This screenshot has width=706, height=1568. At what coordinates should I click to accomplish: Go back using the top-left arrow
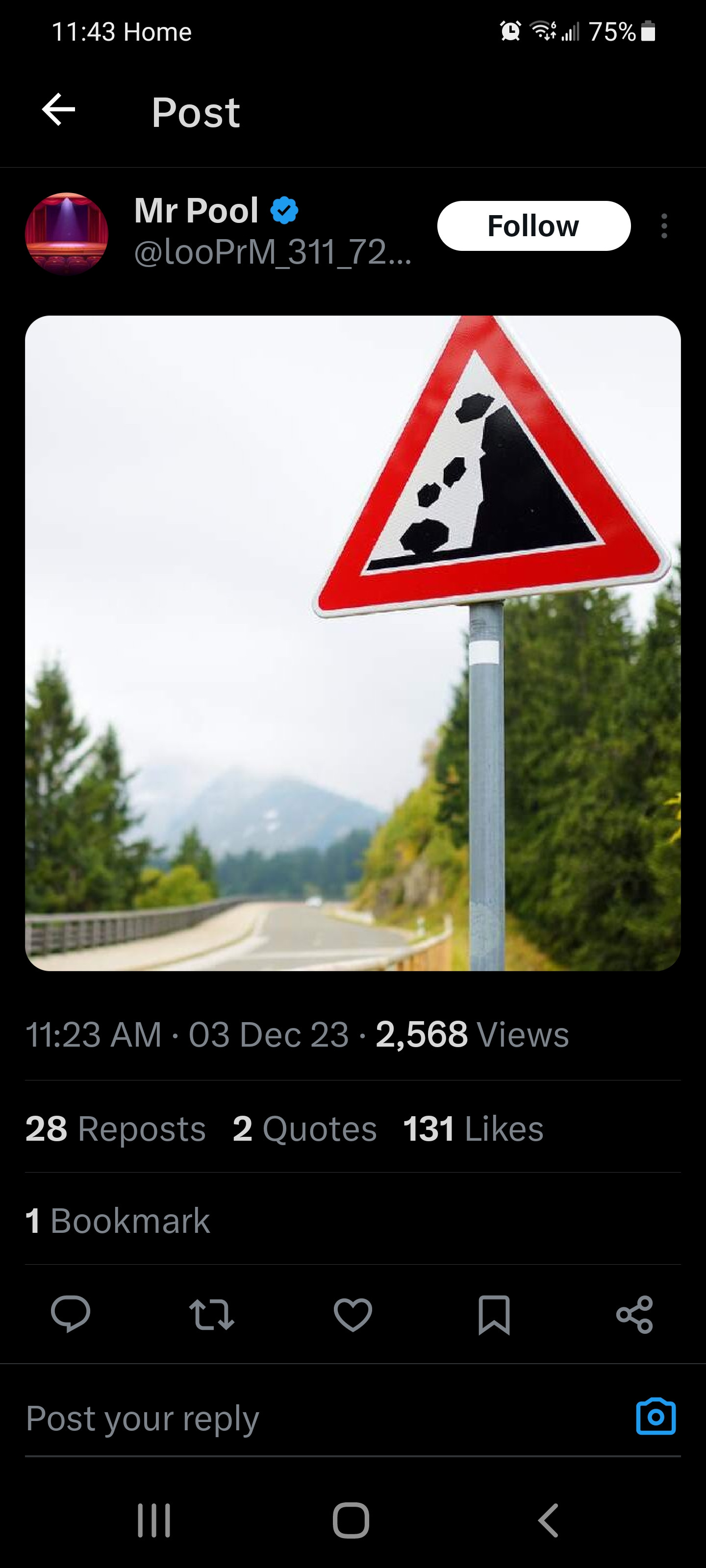[x=58, y=110]
